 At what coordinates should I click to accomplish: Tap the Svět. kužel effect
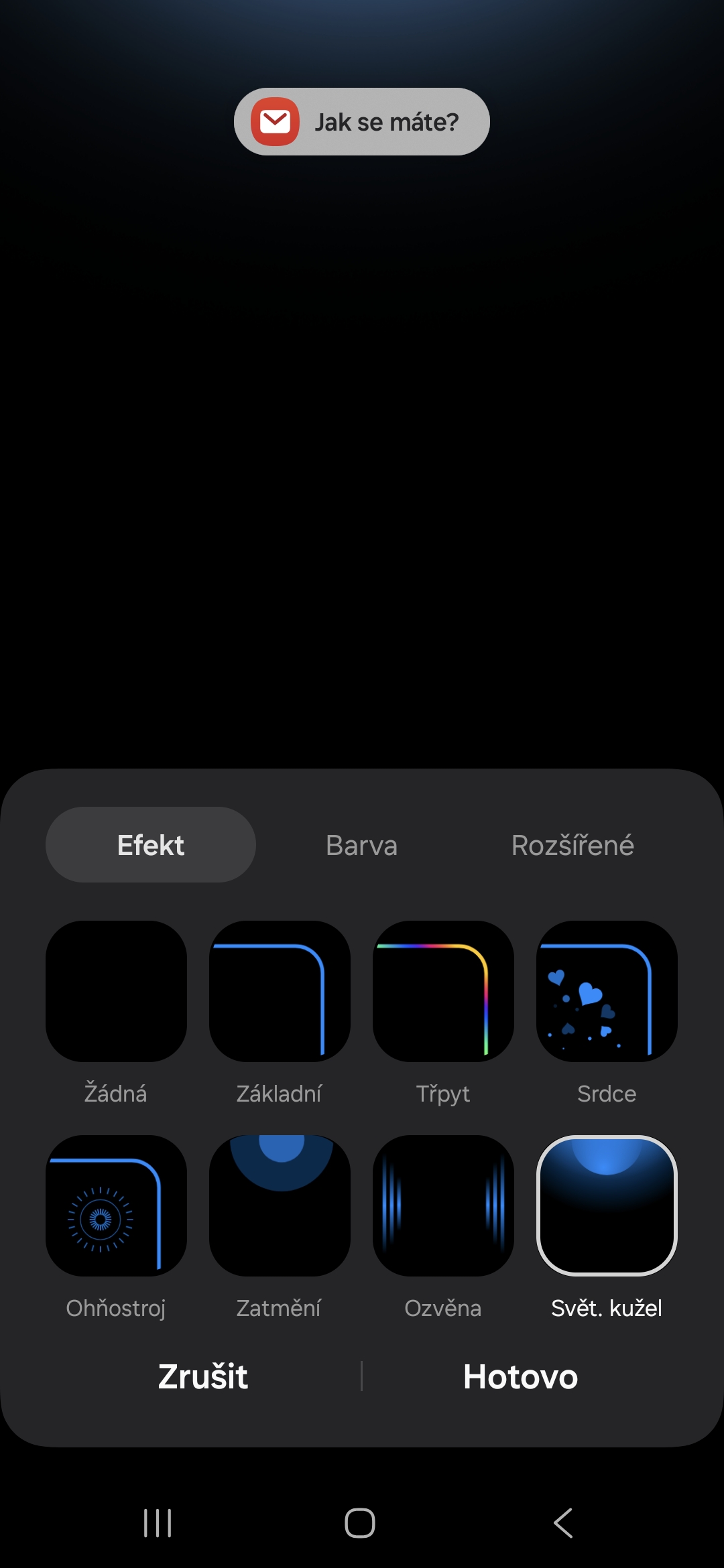click(607, 1205)
